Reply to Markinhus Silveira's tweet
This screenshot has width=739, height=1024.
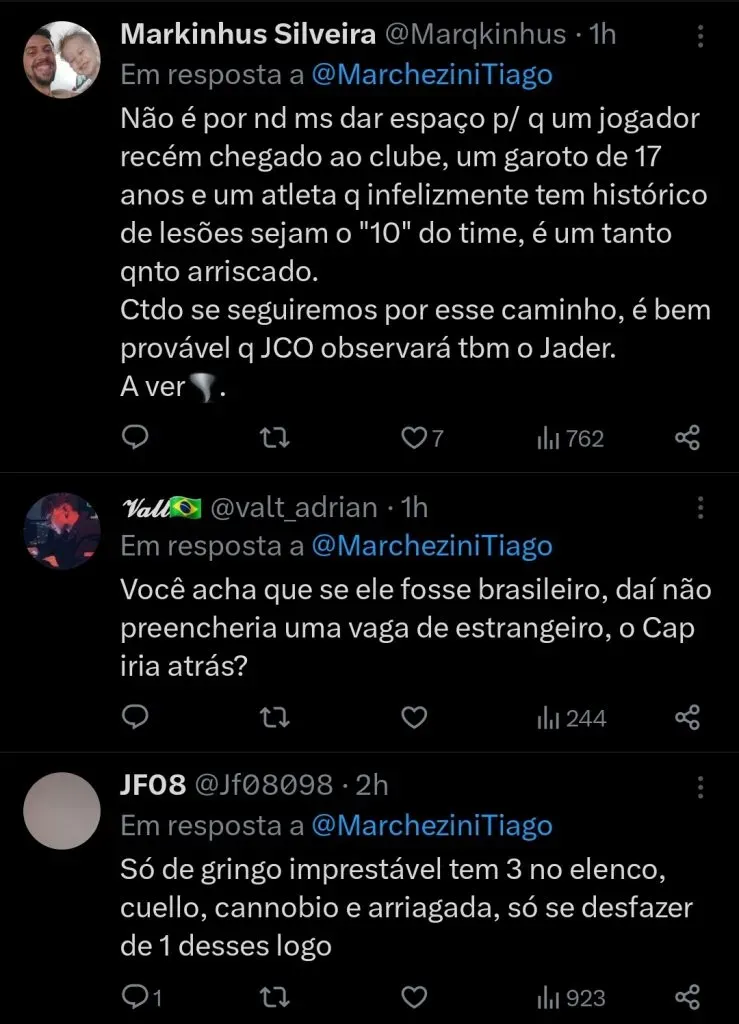tap(134, 438)
